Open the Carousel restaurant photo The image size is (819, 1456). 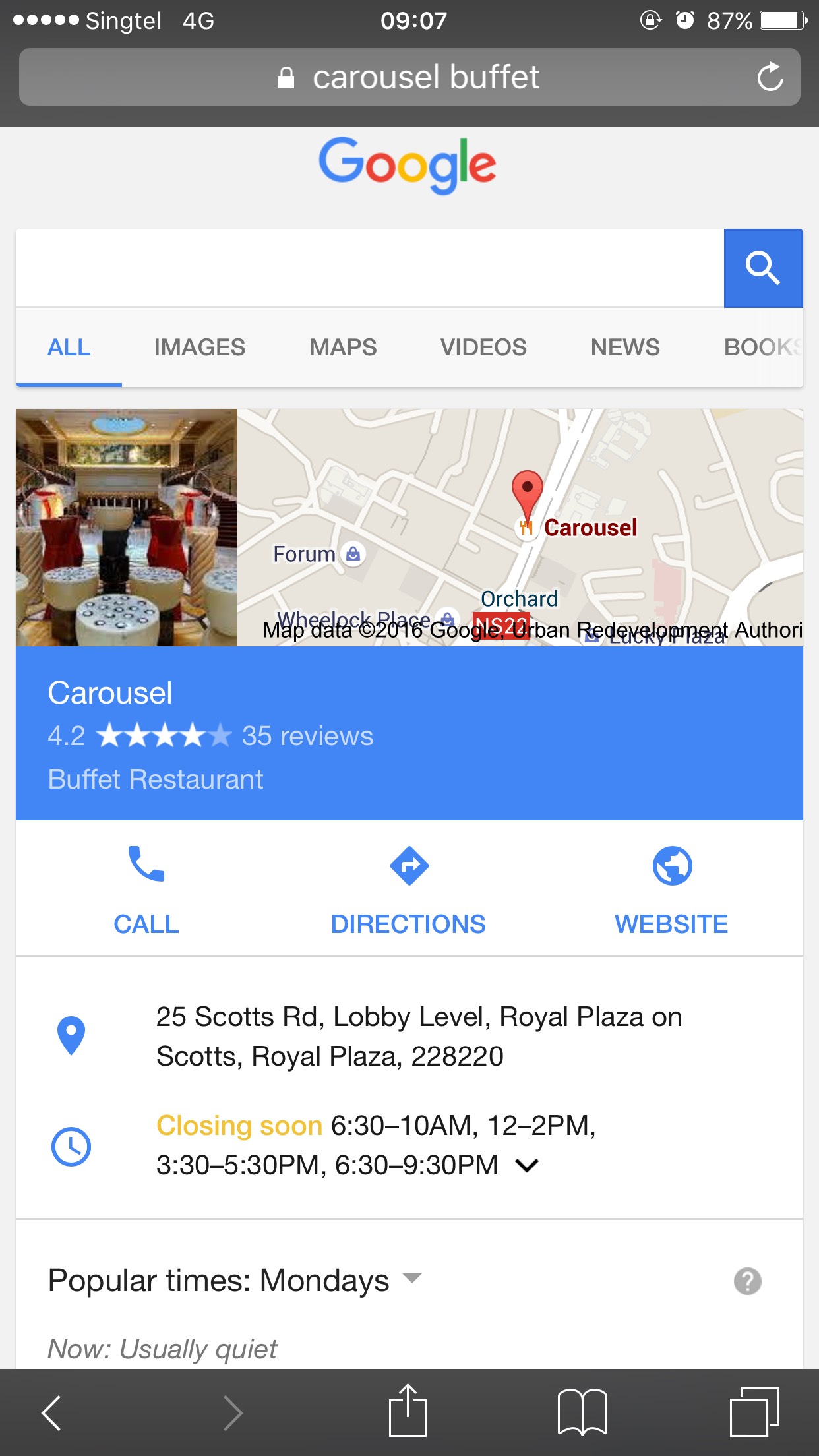(127, 527)
